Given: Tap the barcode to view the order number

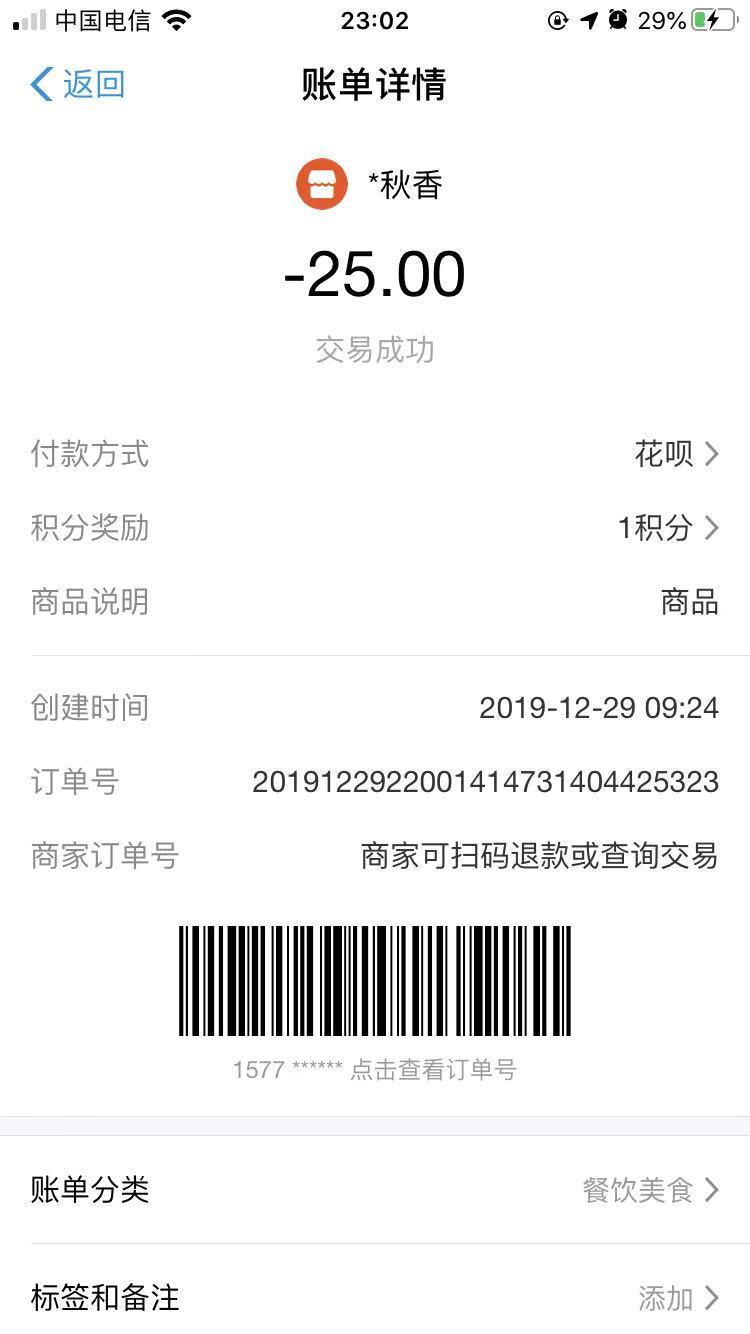Looking at the screenshot, I should point(375,981).
